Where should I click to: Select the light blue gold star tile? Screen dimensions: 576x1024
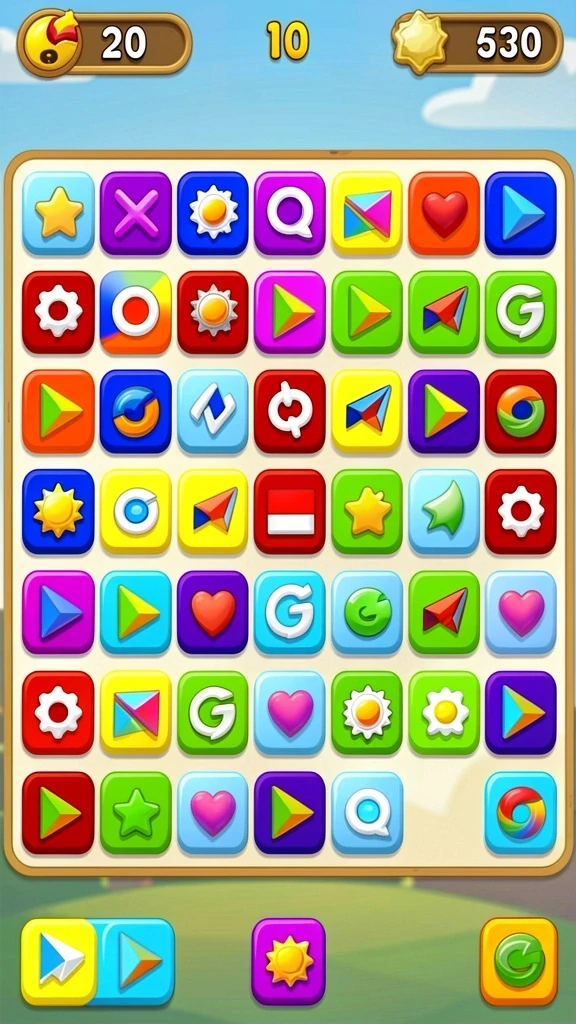point(59,213)
